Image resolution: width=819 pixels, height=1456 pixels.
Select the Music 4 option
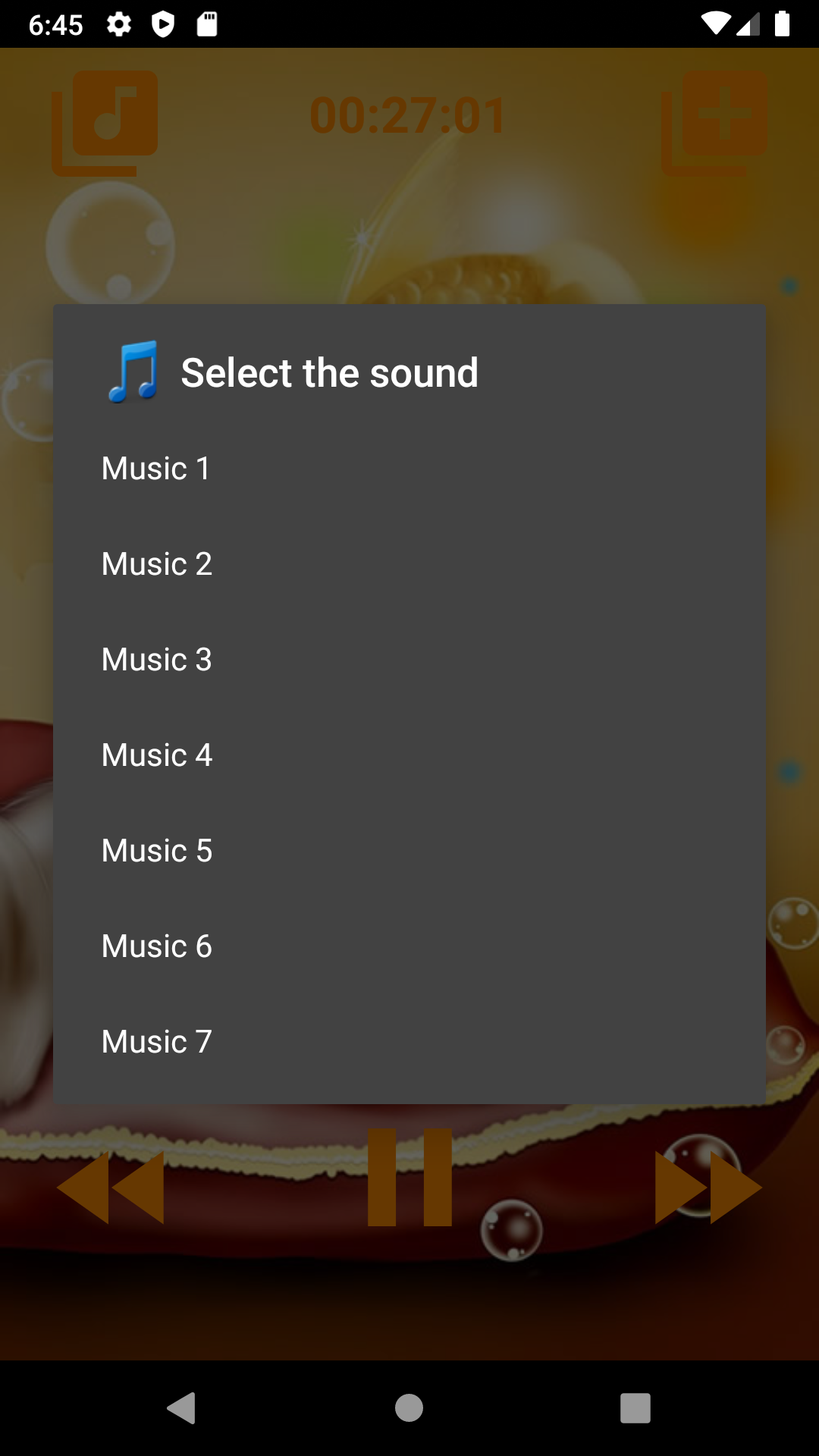coord(409,755)
